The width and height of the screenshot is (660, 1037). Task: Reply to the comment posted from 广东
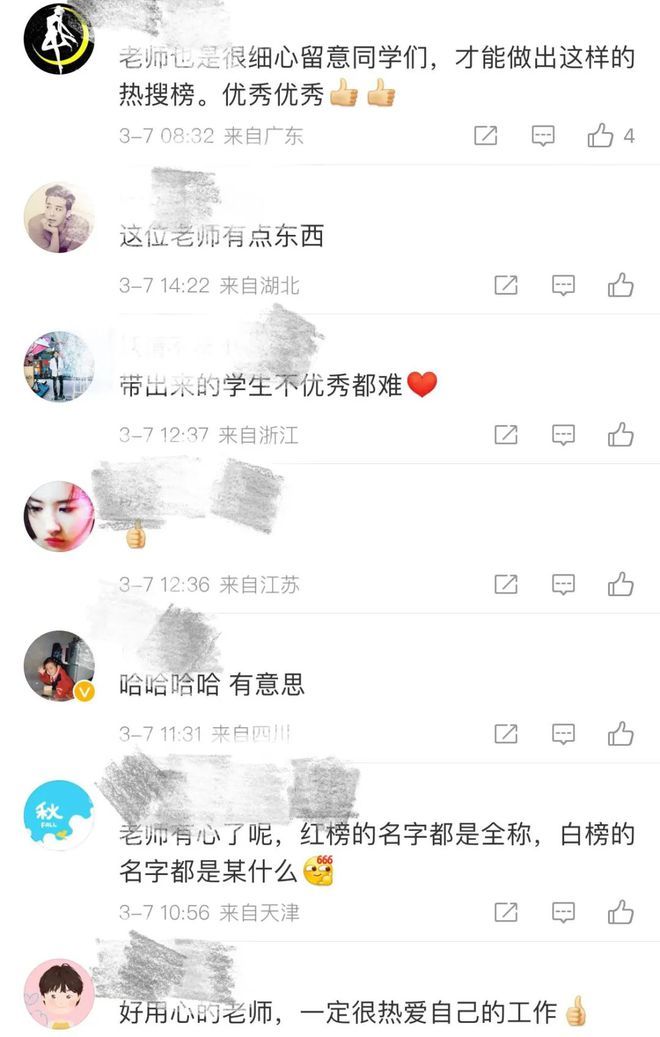[x=543, y=136]
